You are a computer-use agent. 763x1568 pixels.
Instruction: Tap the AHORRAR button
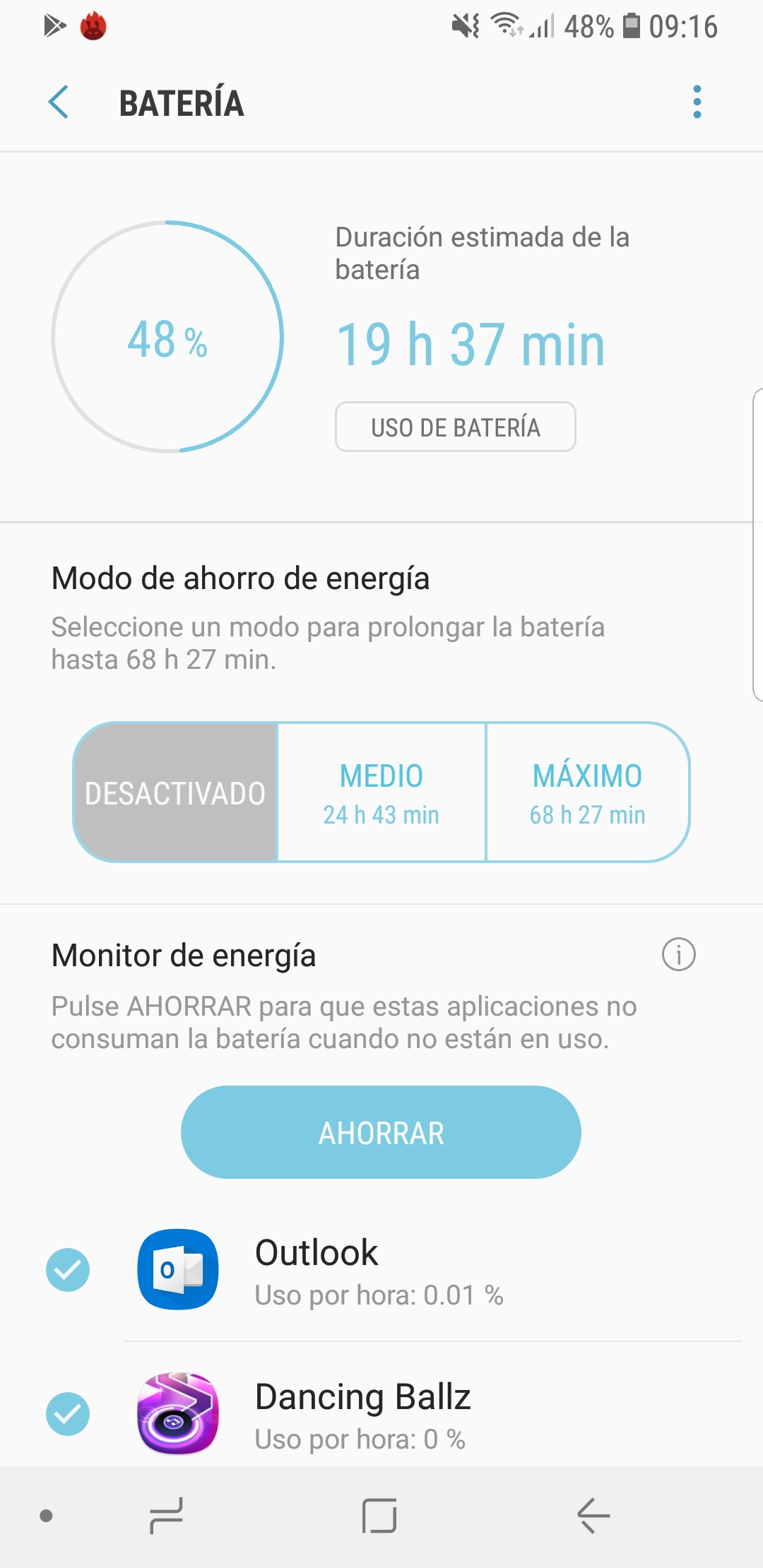tap(381, 1132)
